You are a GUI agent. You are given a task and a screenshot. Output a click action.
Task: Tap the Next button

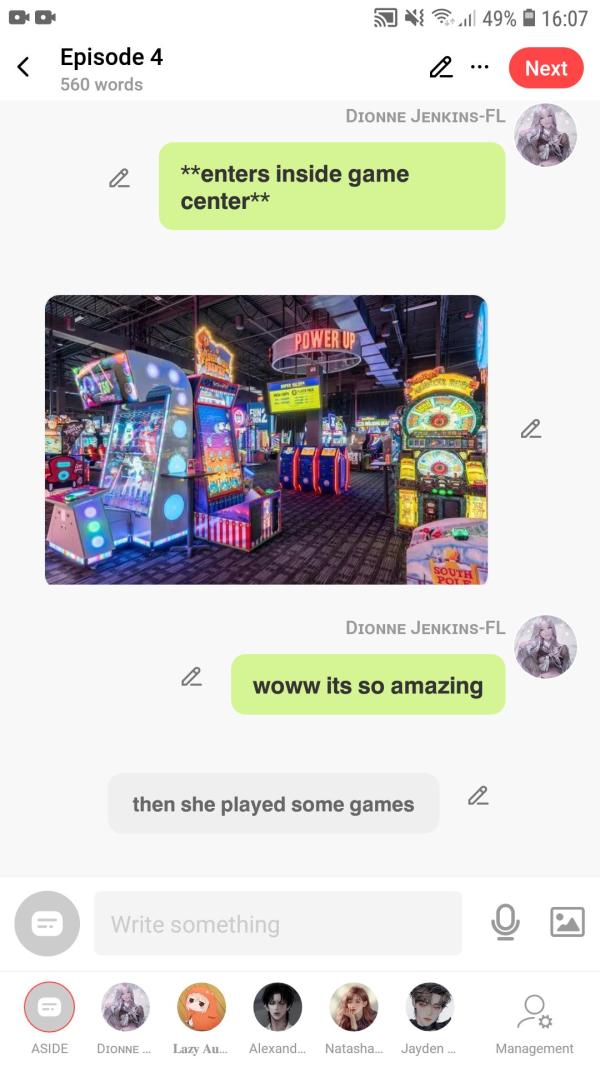click(546, 68)
